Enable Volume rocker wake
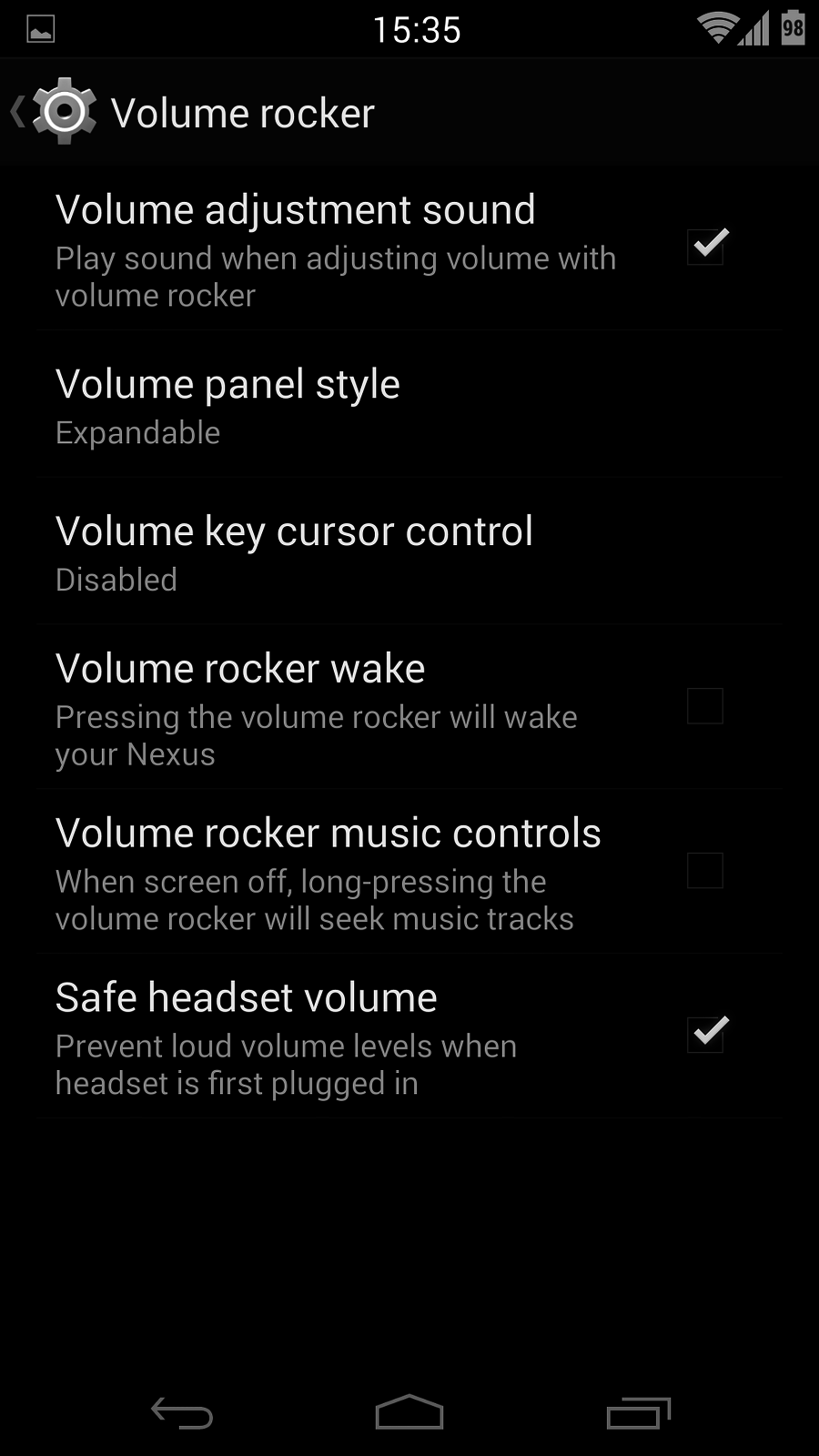 (x=705, y=706)
